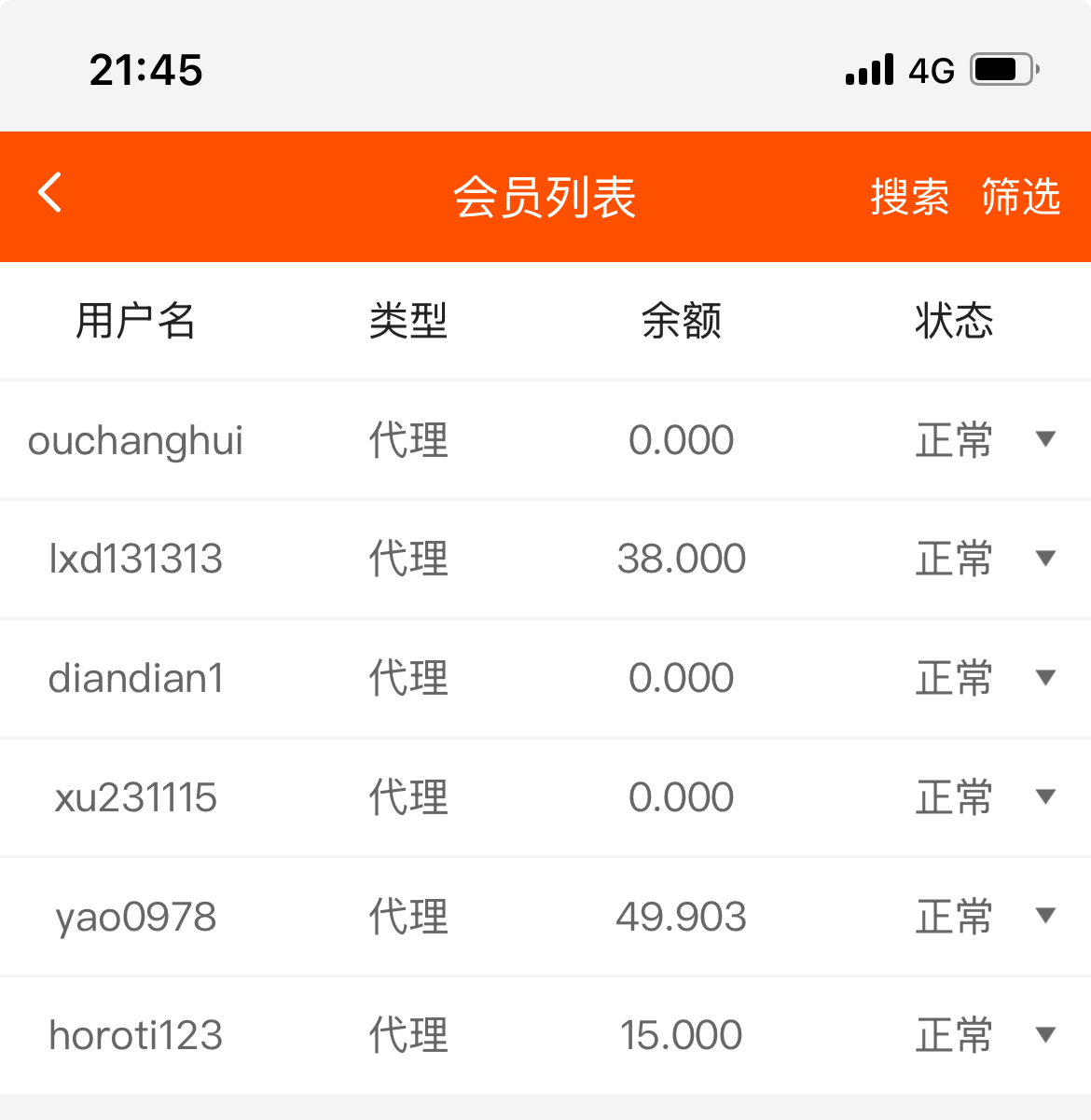Expand the dropdown arrow for horoti123
The width and height of the screenshot is (1091, 1120).
point(1045,1034)
